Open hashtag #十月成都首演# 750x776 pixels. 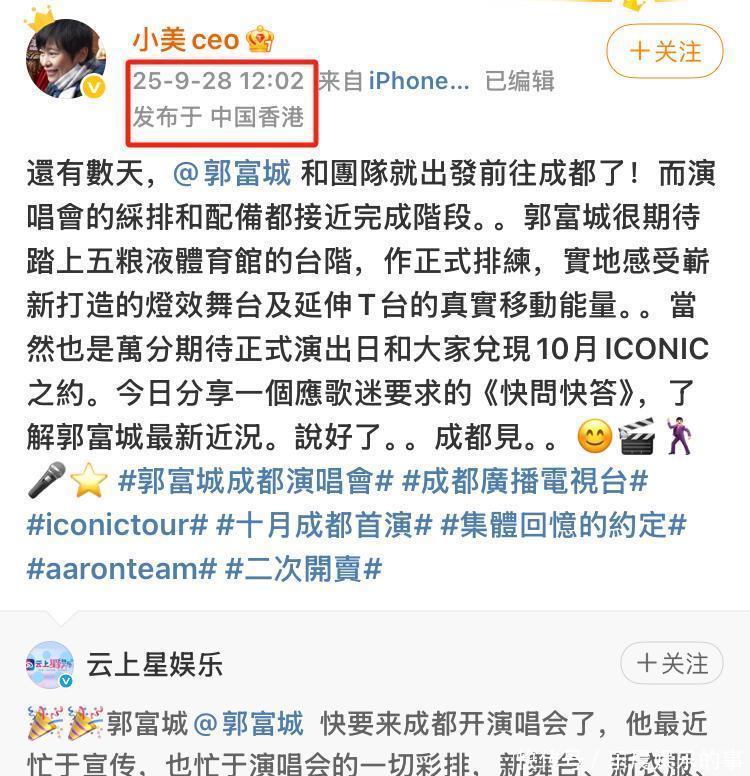pos(324,525)
